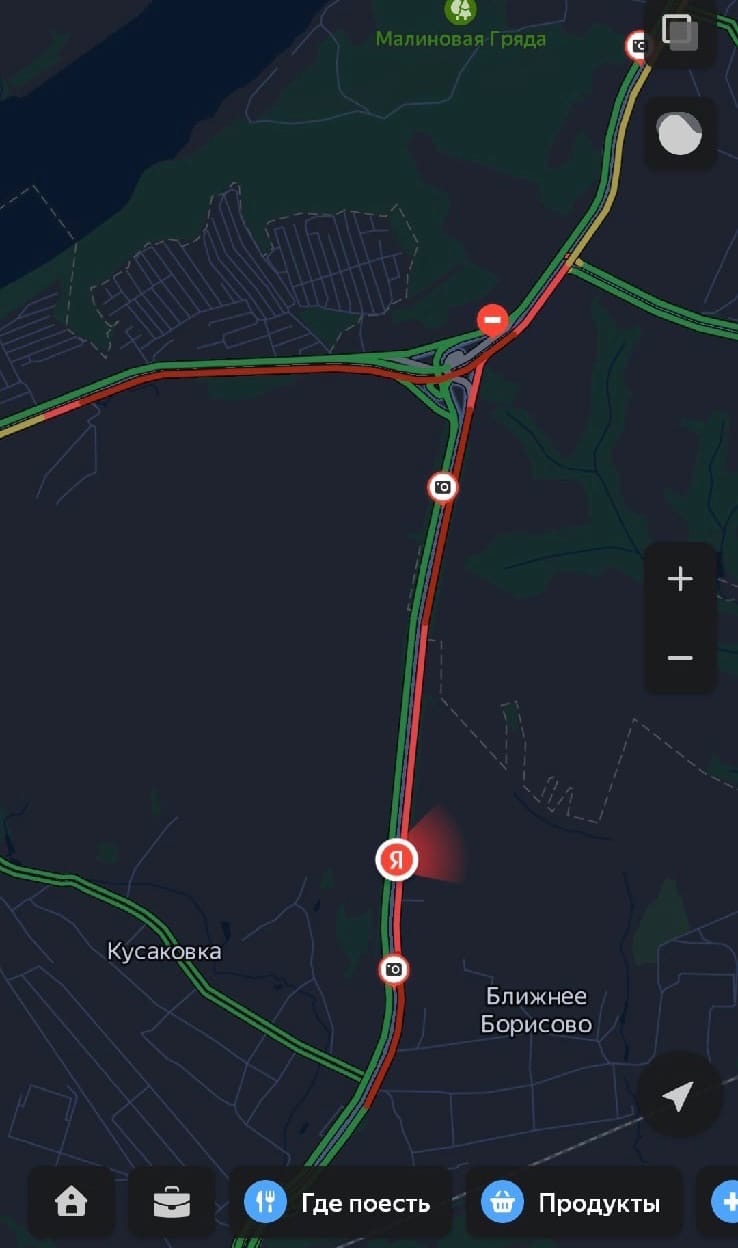
Task: Tap the speed camera below the interchange
Action: (443, 487)
